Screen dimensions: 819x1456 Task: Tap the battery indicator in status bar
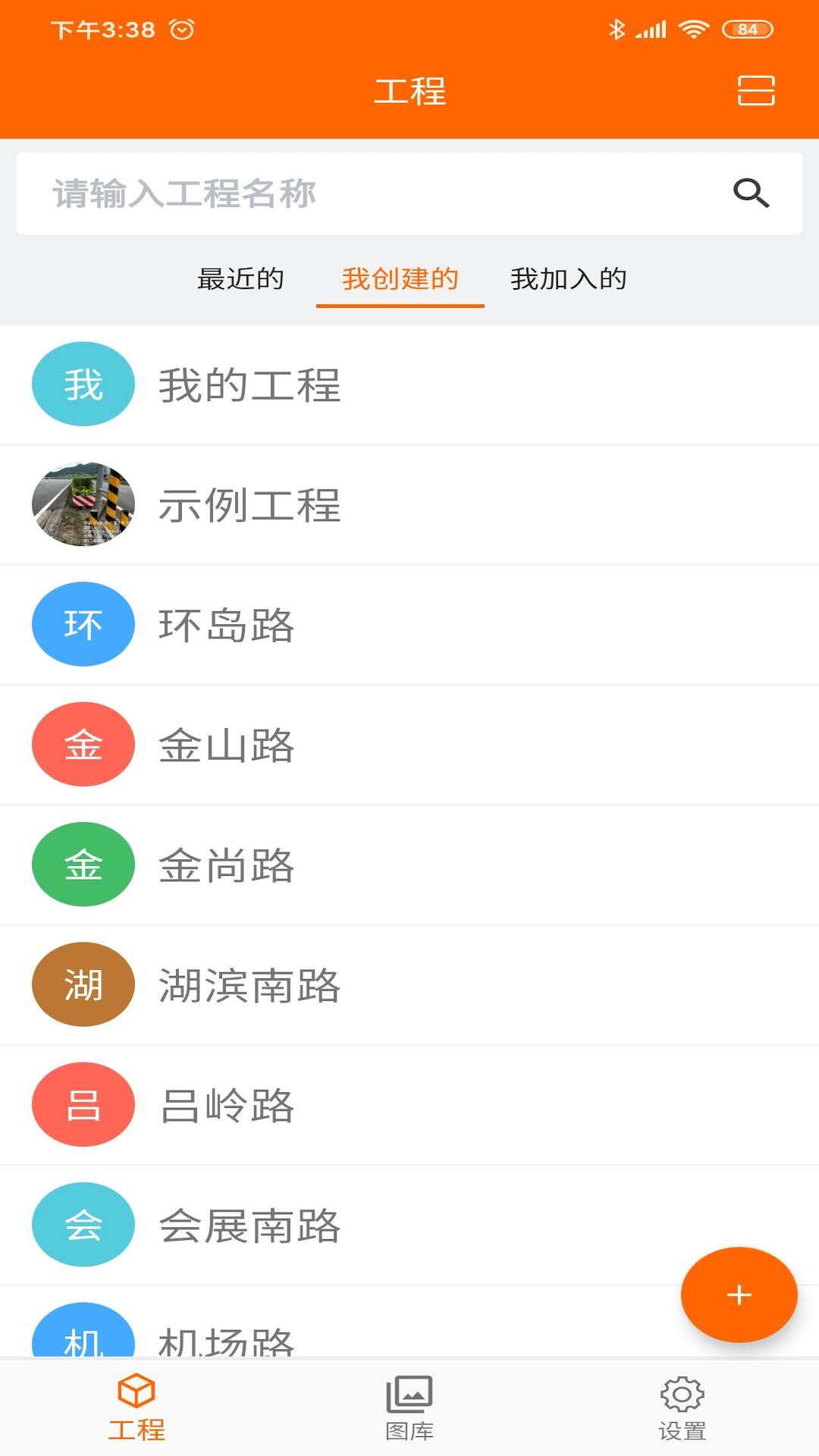pos(746,29)
